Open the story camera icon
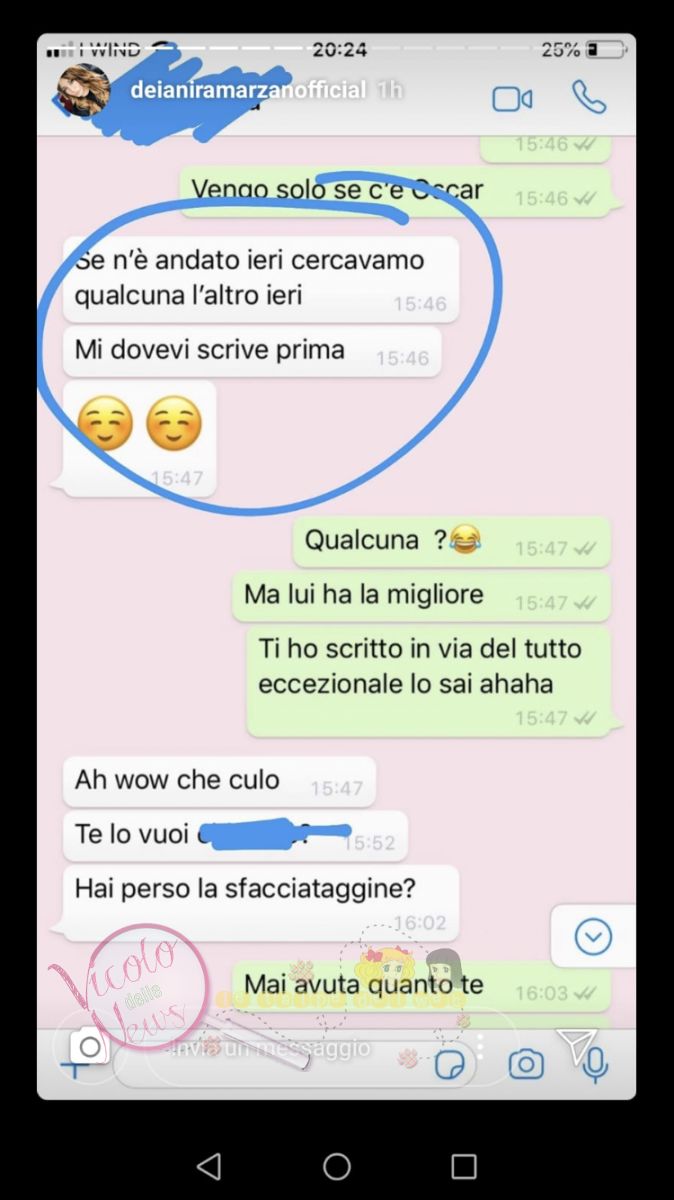 89,1047
